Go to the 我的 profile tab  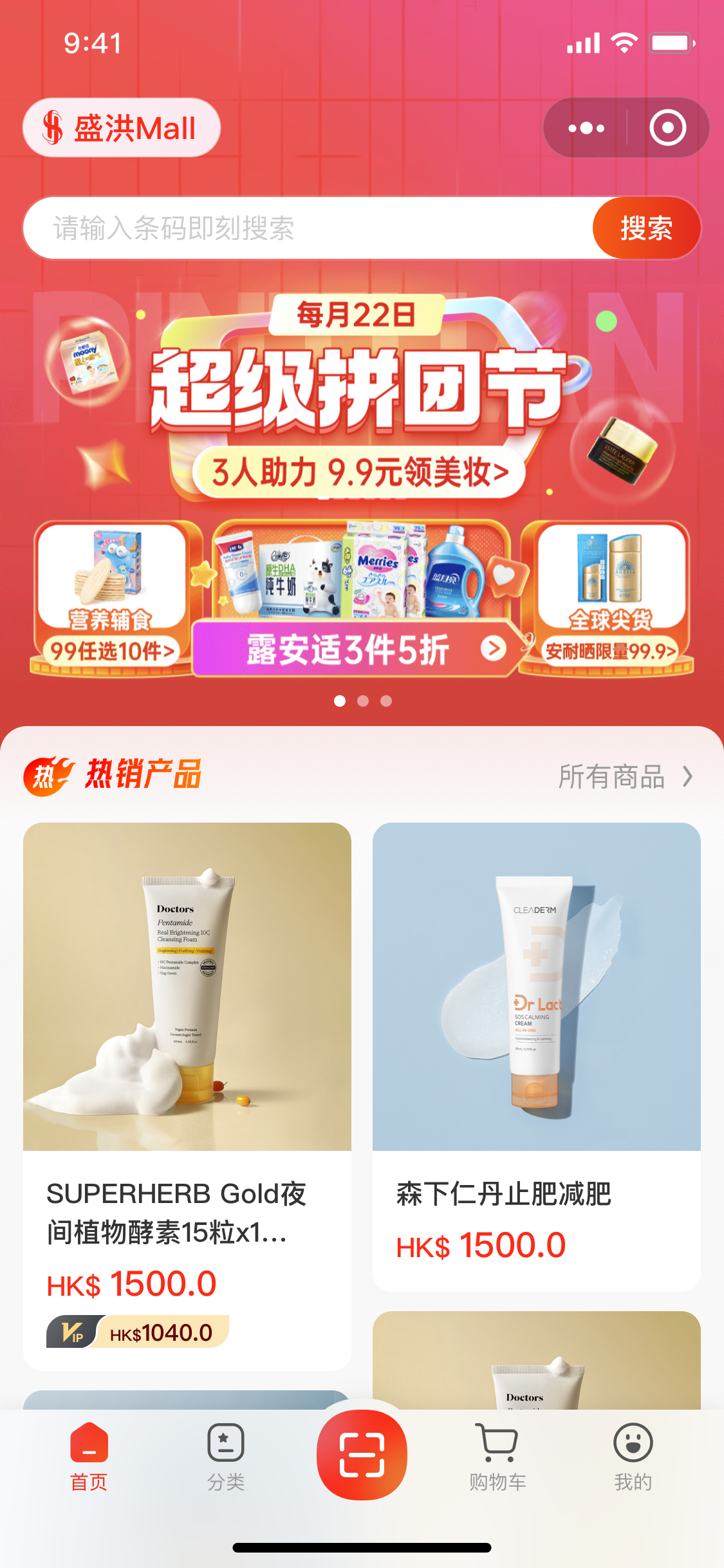point(633,1456)
